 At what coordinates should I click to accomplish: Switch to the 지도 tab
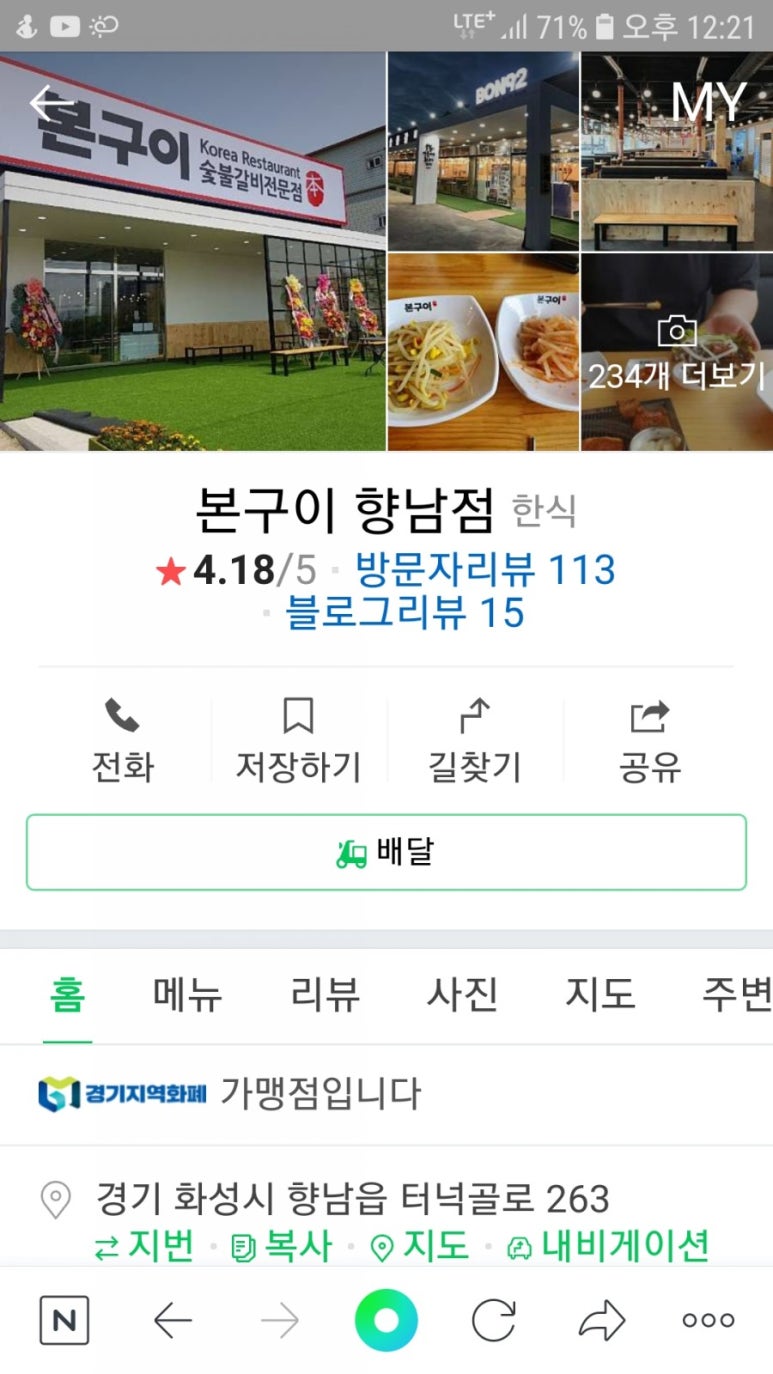pos(600,996)
